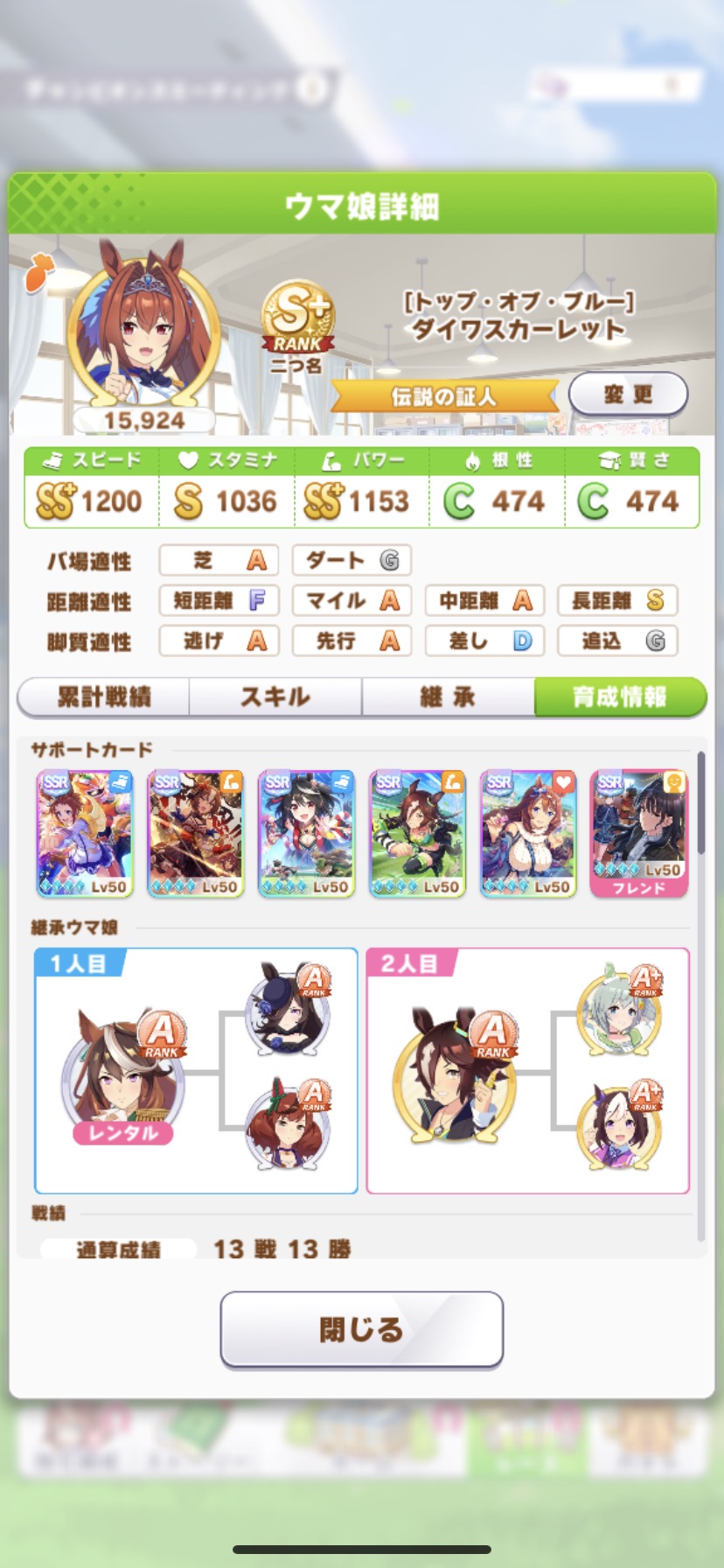The width and height of the screenshot is (724, 1568).
Task: Open the fourth support card with power icon
Action: 417,833
